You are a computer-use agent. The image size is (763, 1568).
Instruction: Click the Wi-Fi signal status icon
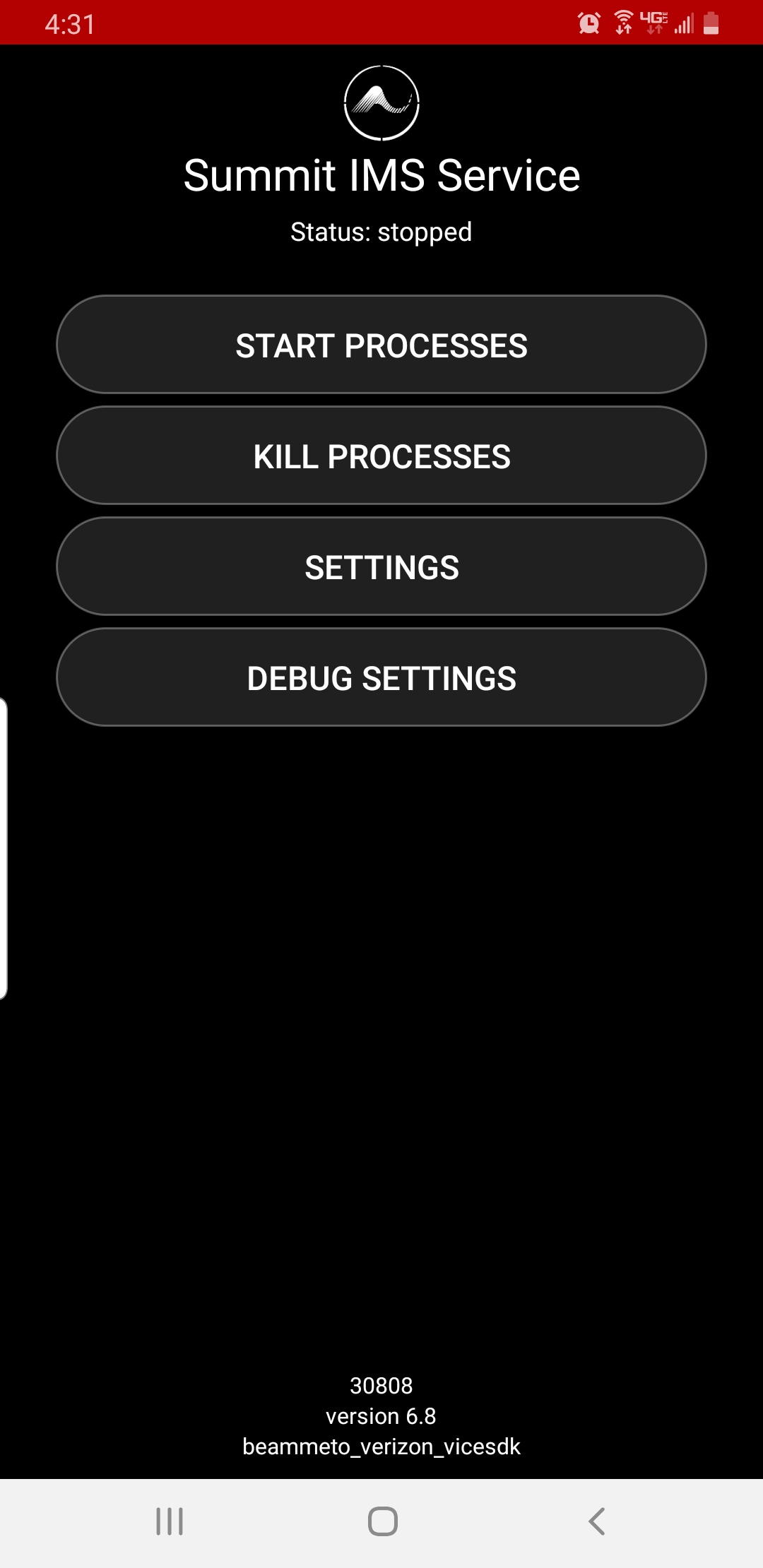[x=625, y=23]
